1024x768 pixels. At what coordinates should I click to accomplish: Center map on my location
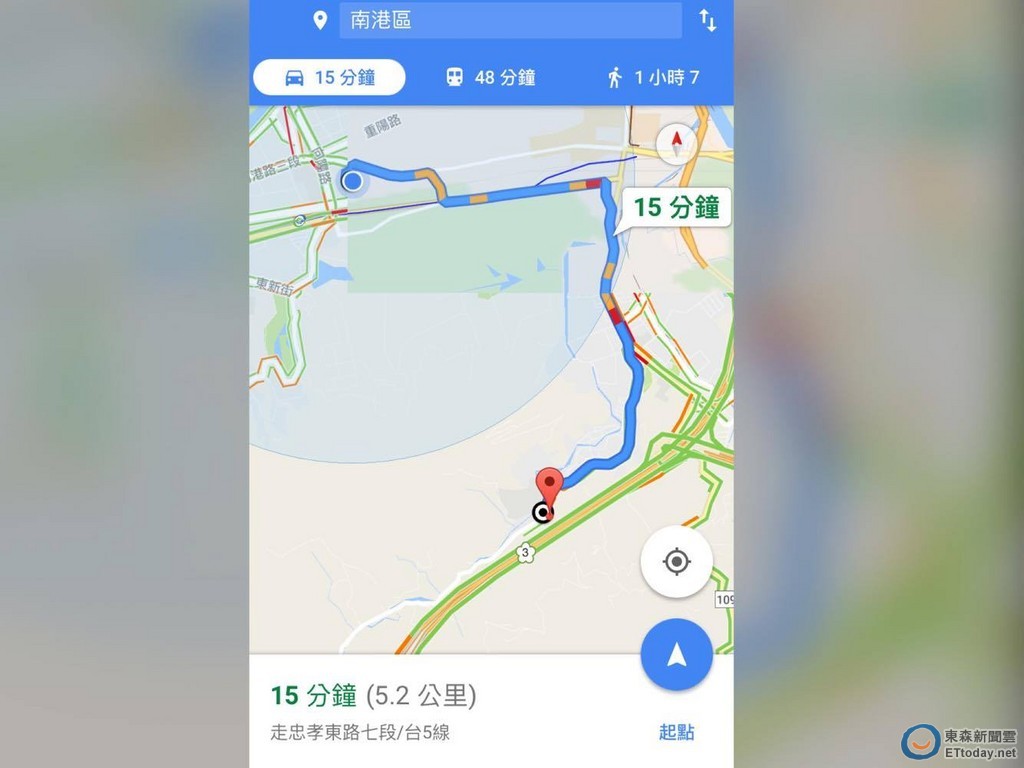click(677, 562)
